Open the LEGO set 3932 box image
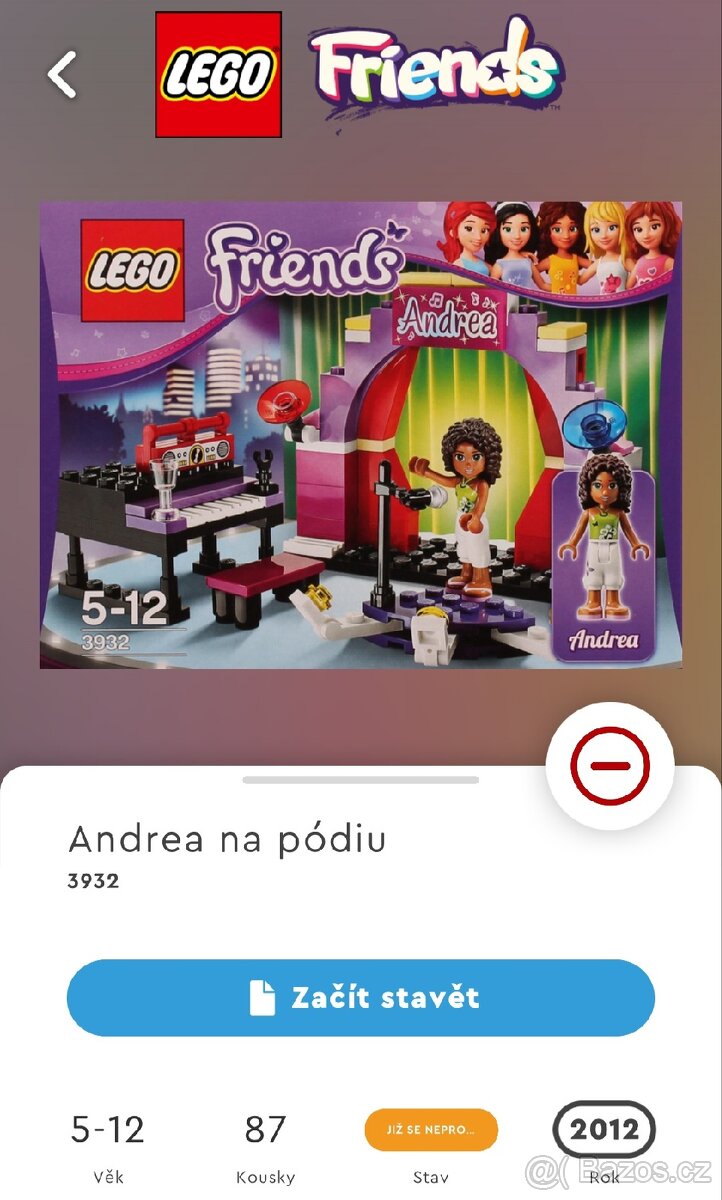 pyautogui.click(x=360, y=435)
